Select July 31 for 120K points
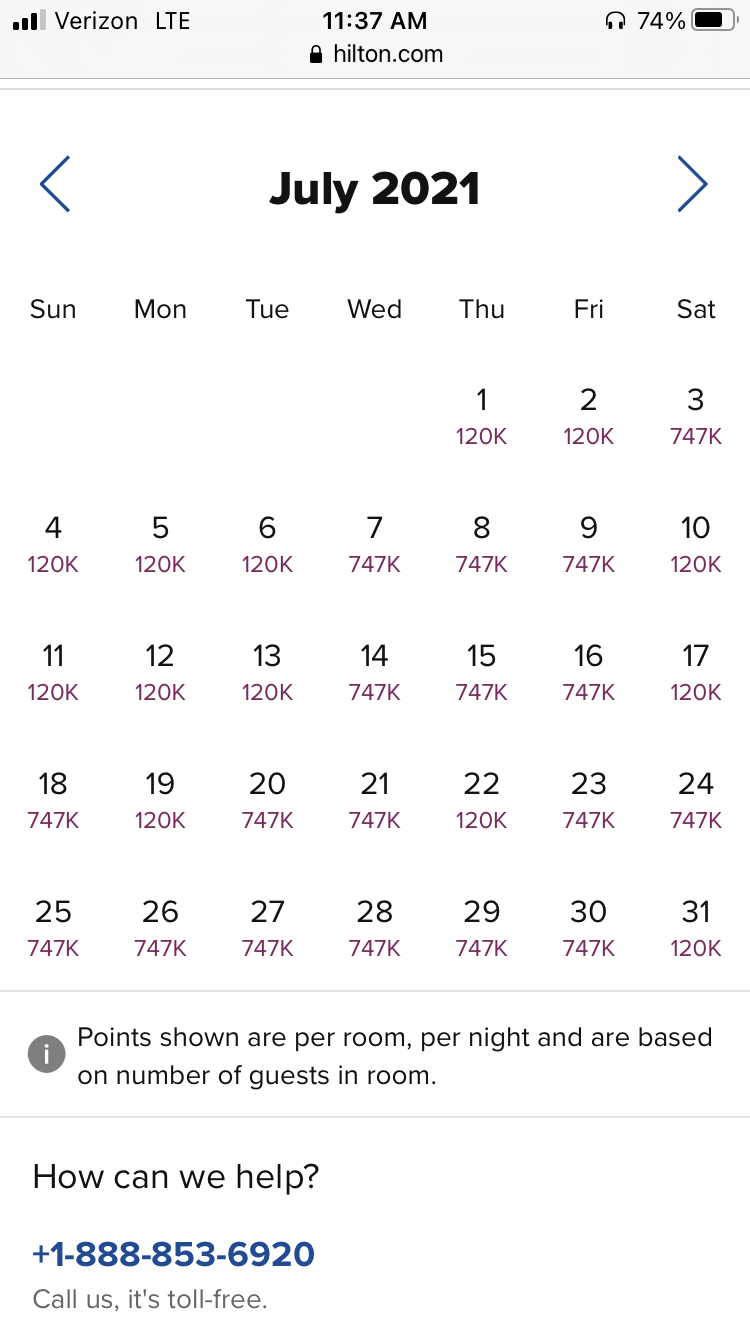This screenshot has height=1334, width=750. pos(696,928)
